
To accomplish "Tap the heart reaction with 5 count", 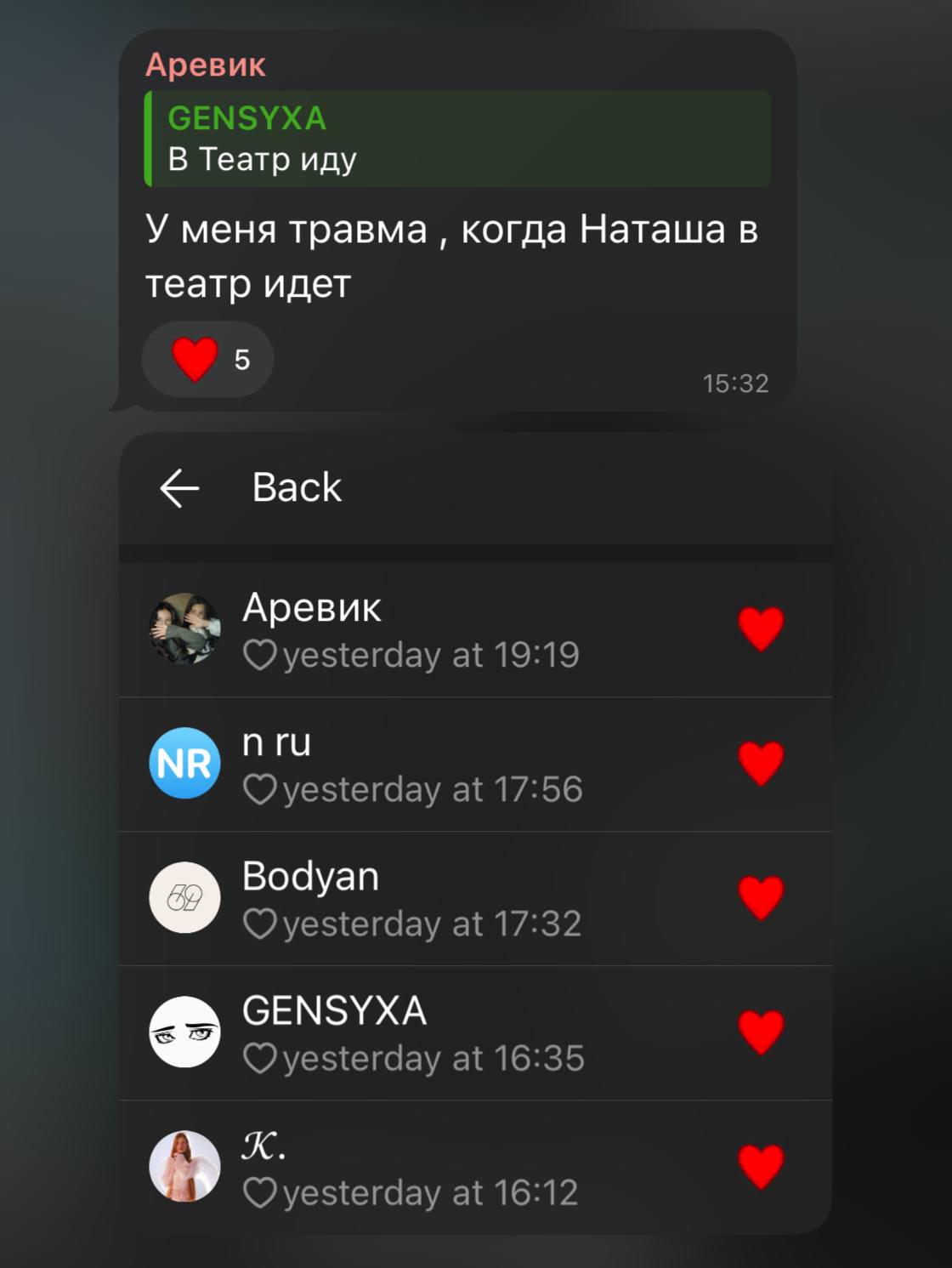I will pos(208,359).
